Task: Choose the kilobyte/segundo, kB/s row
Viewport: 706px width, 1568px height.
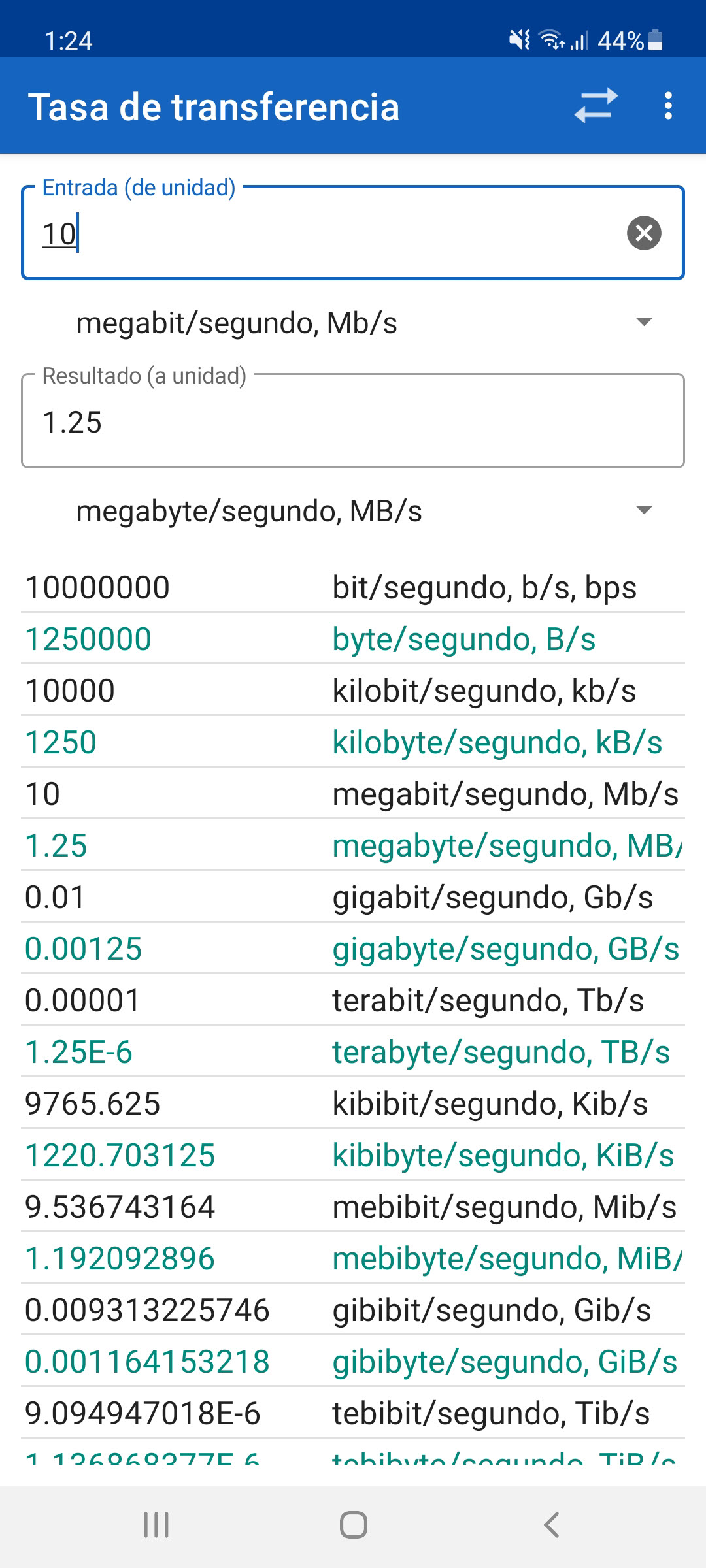Action: tap(353, 742)
